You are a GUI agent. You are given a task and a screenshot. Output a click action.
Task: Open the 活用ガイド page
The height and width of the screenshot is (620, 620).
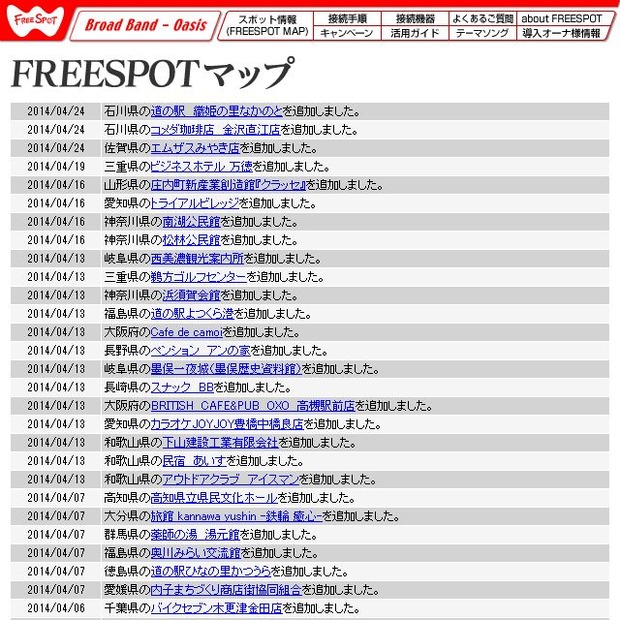pos(414,33)
